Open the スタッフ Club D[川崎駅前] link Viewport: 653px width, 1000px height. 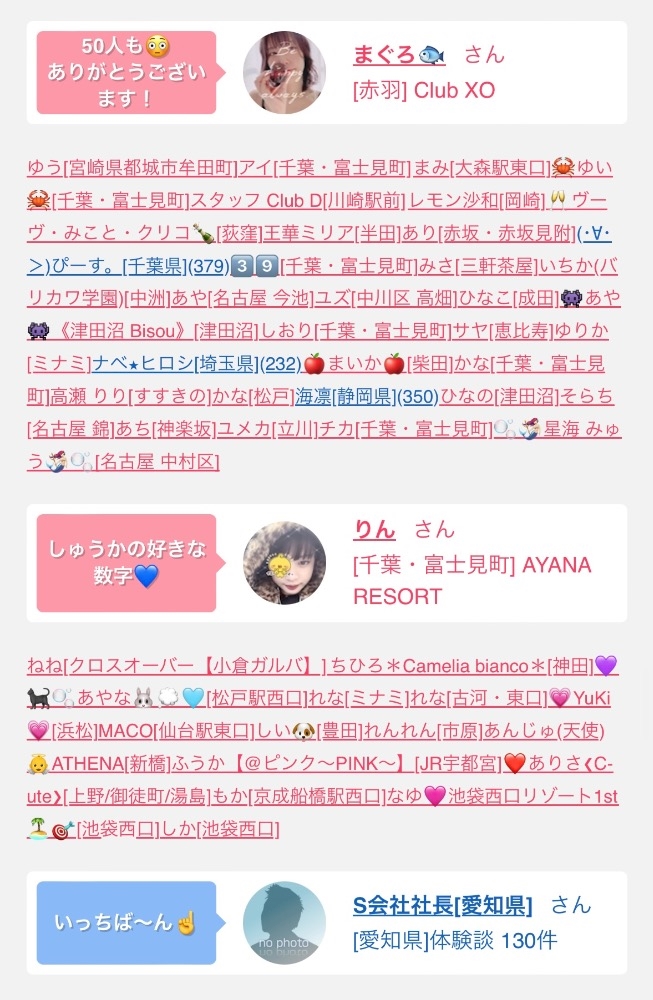coord(298,200)
